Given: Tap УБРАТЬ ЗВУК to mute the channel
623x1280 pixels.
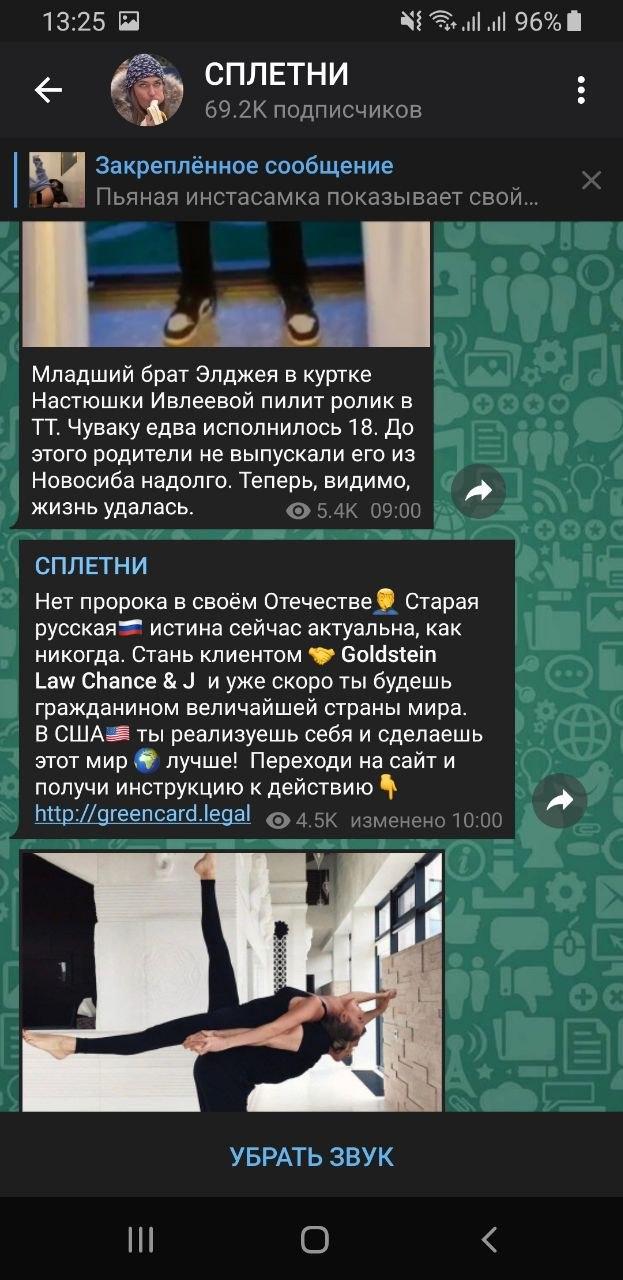Looking at the screenshot, I should (311, 1157).
